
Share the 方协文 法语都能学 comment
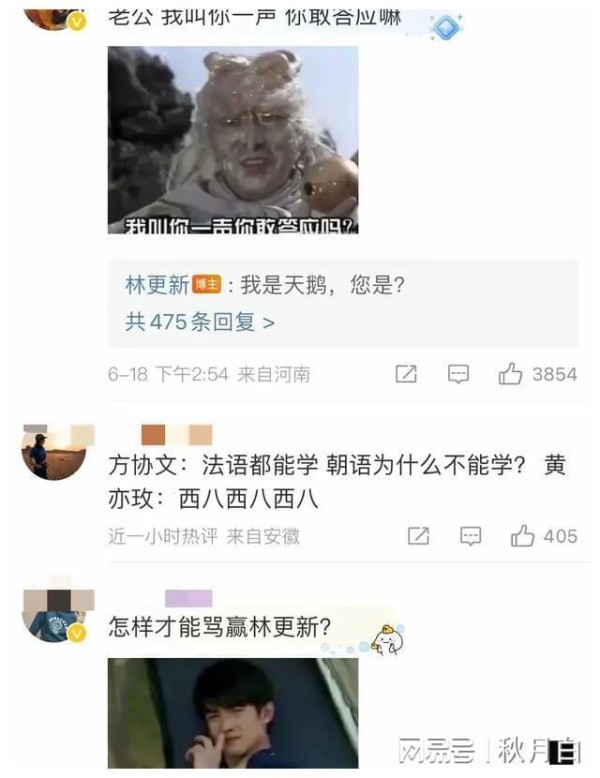[418, 536]
